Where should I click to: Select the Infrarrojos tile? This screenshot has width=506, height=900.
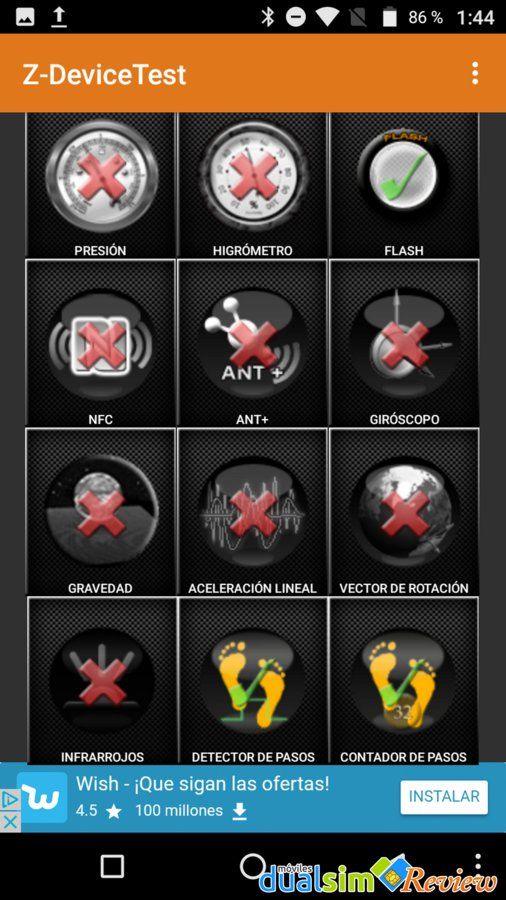pos(102,680)
